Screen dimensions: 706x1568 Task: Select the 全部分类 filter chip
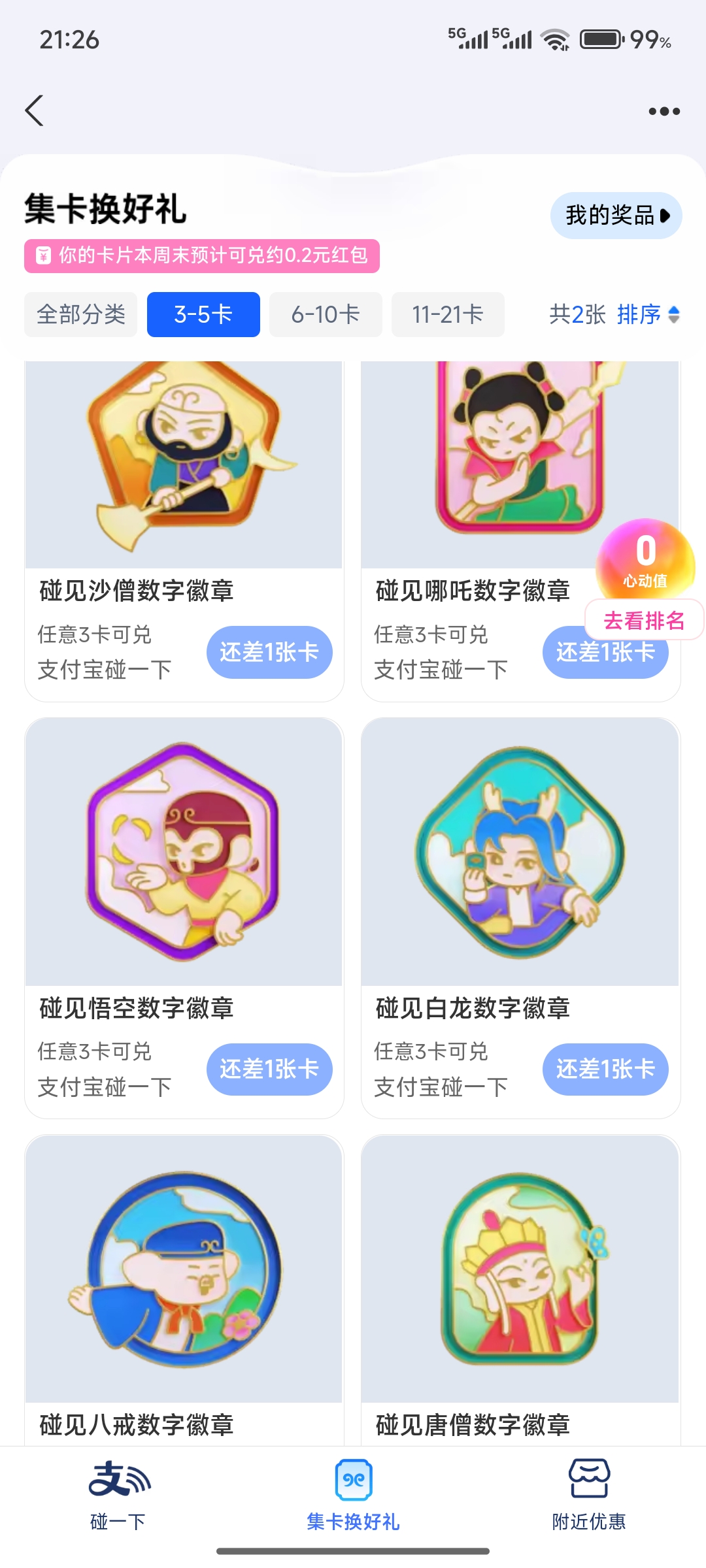(81, 314)
